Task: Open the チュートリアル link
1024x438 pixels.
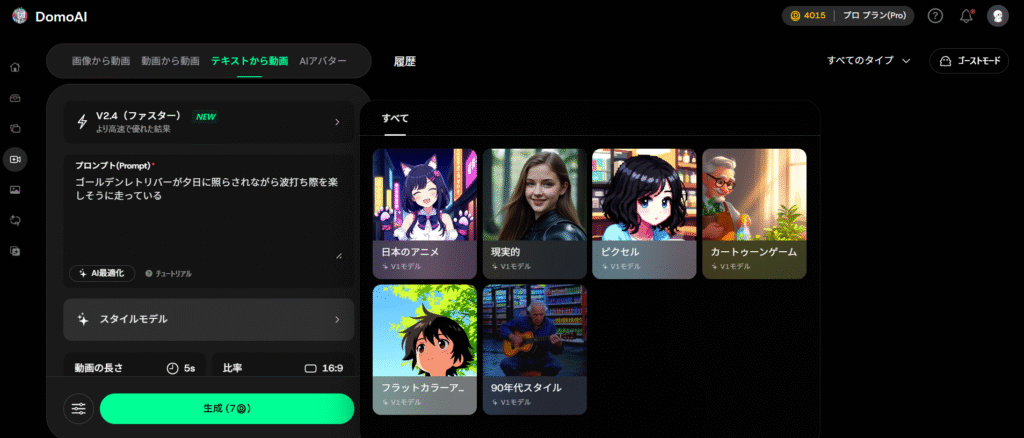Action: coord(168,273)
